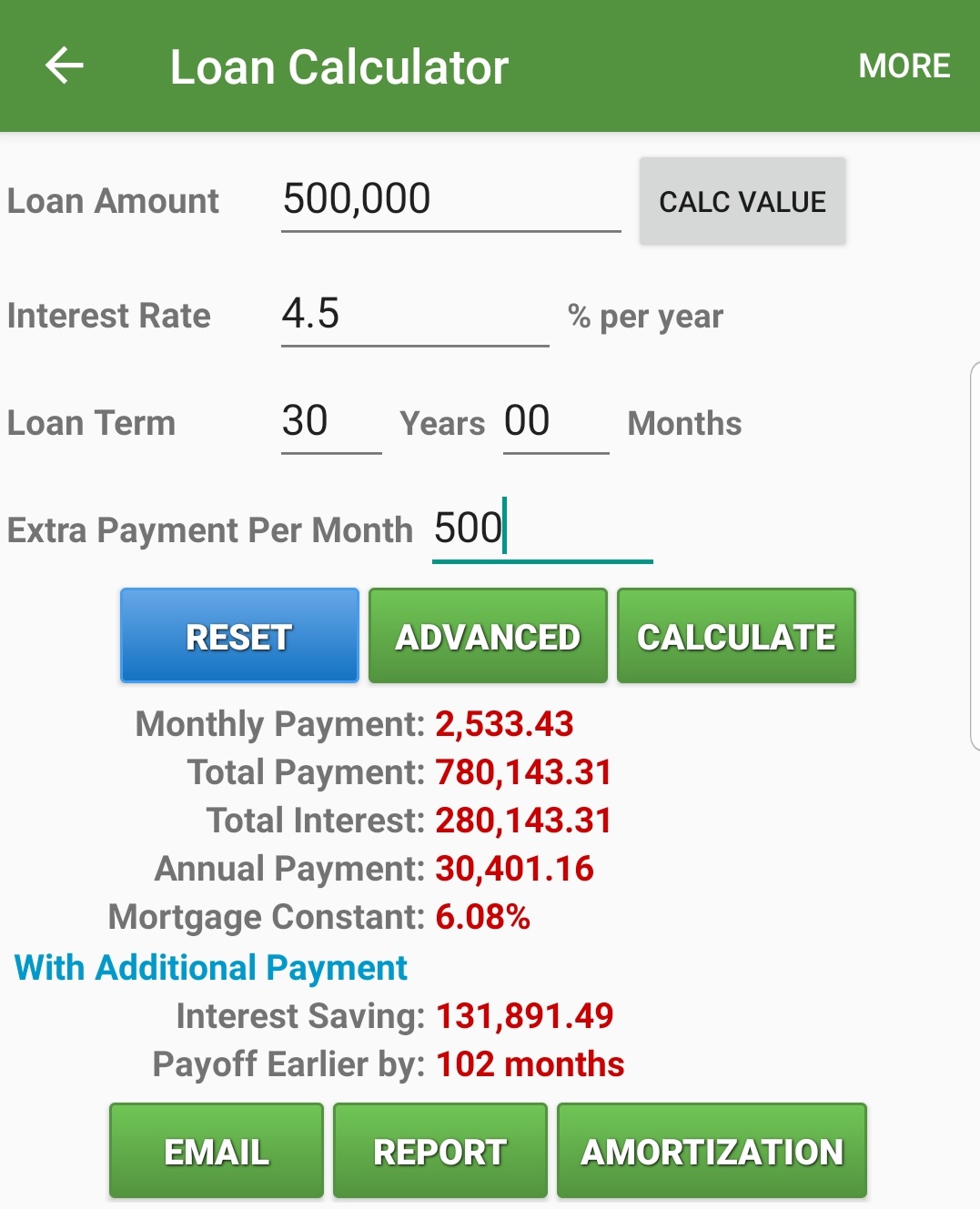Calculate the loan payment
Image resolution: width=980 pixels, height=1209 pixels.
point(736,636)
